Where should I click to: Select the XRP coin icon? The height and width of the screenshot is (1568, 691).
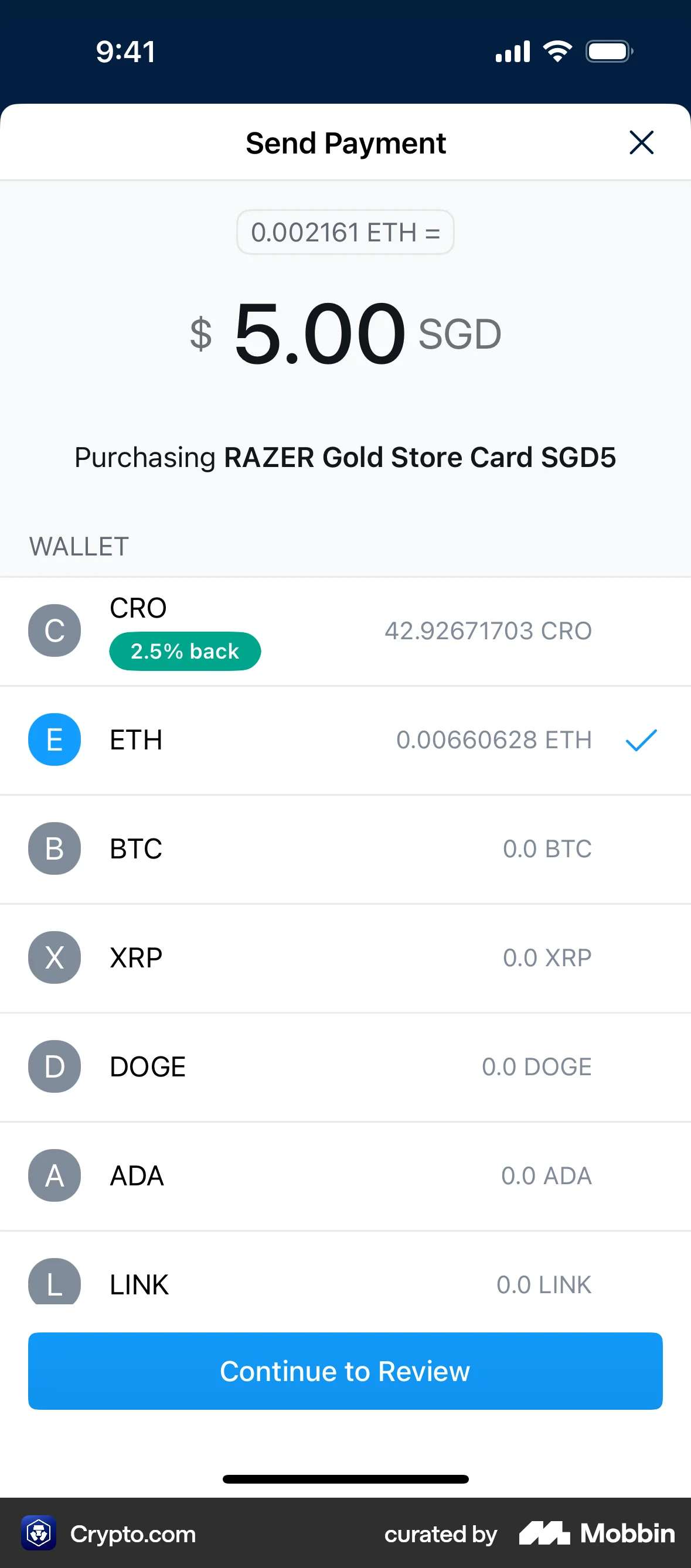[54, 957]
